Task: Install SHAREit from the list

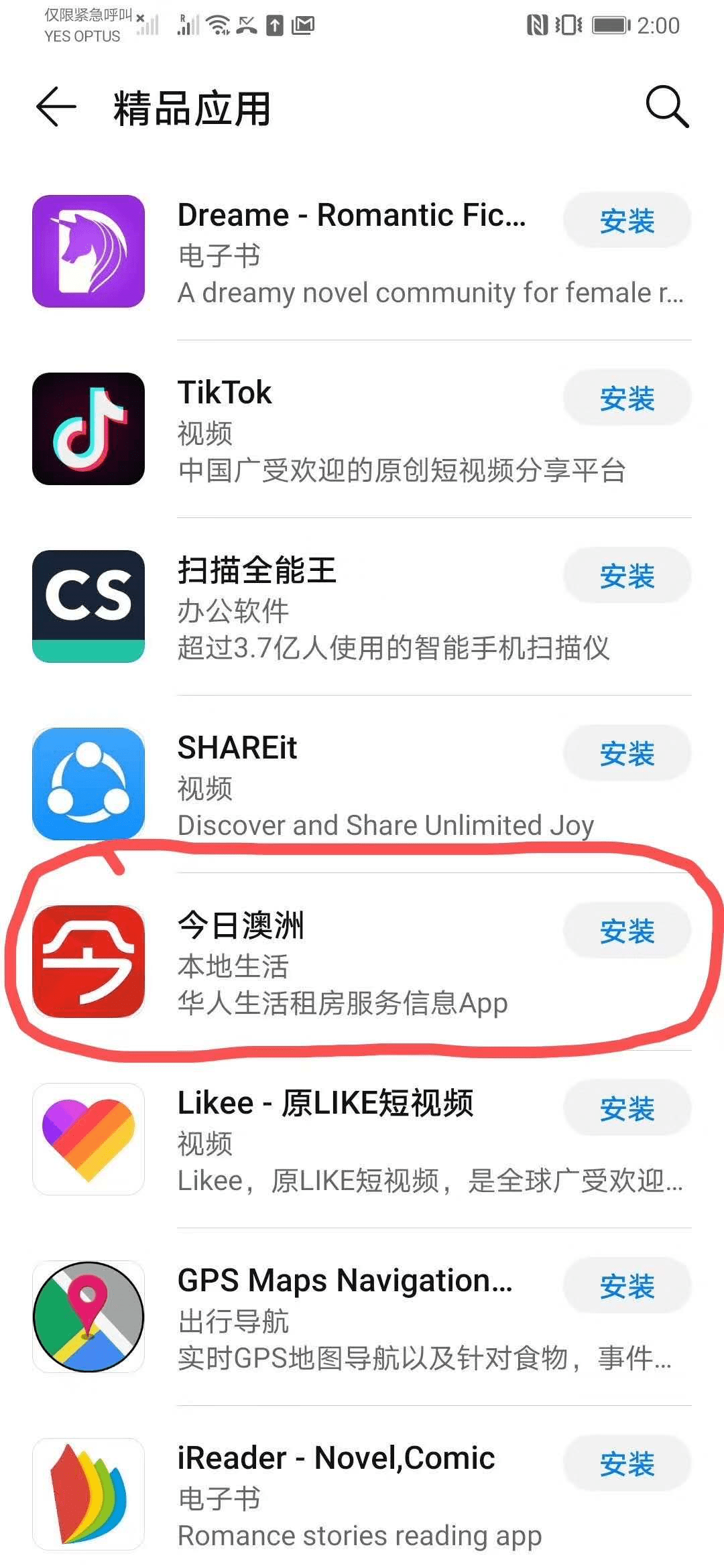Action: click(x=627, y=754)
